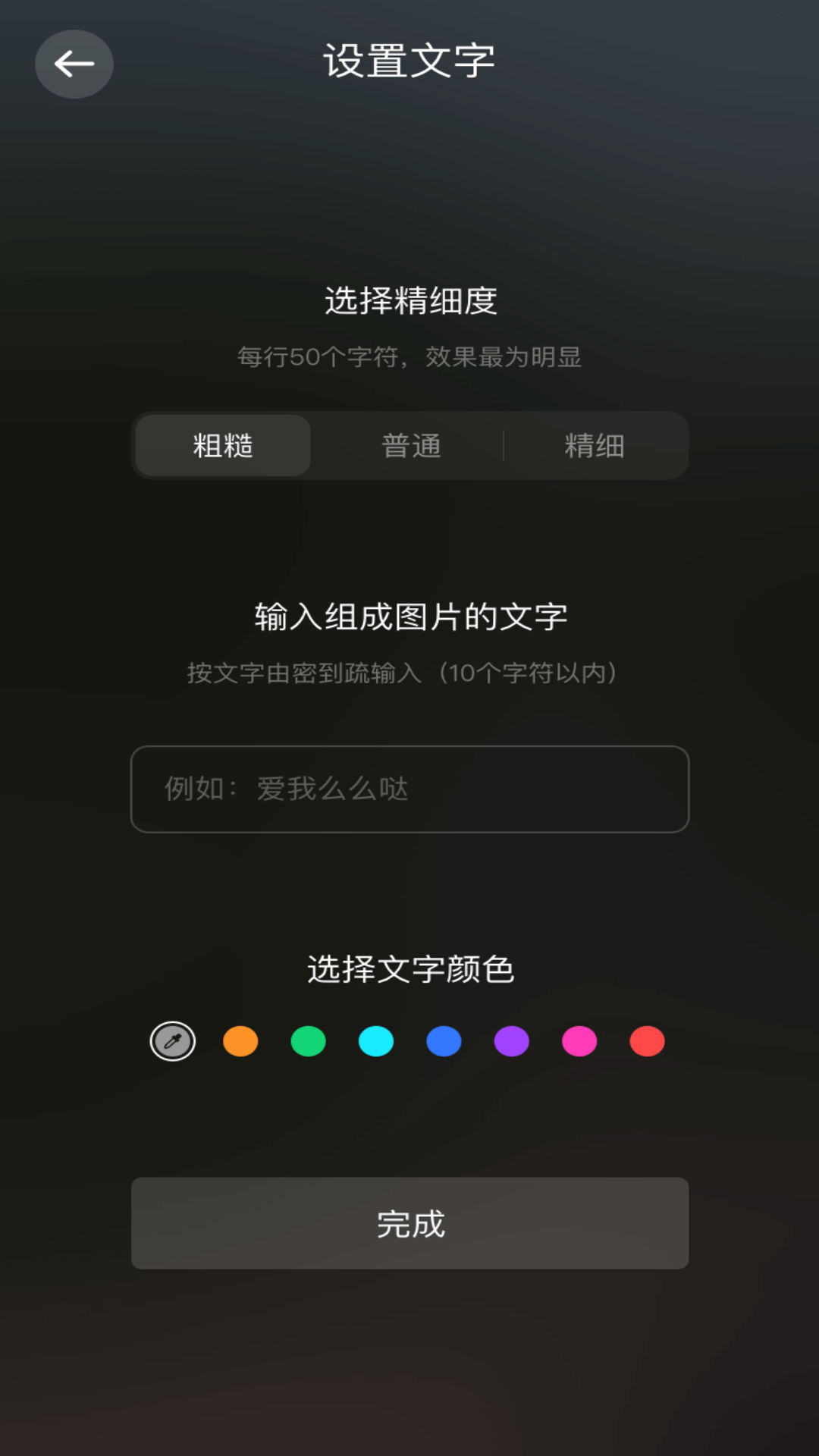Pick the blue text color circle
819x1456 pixels.
tap(442, 1041)
